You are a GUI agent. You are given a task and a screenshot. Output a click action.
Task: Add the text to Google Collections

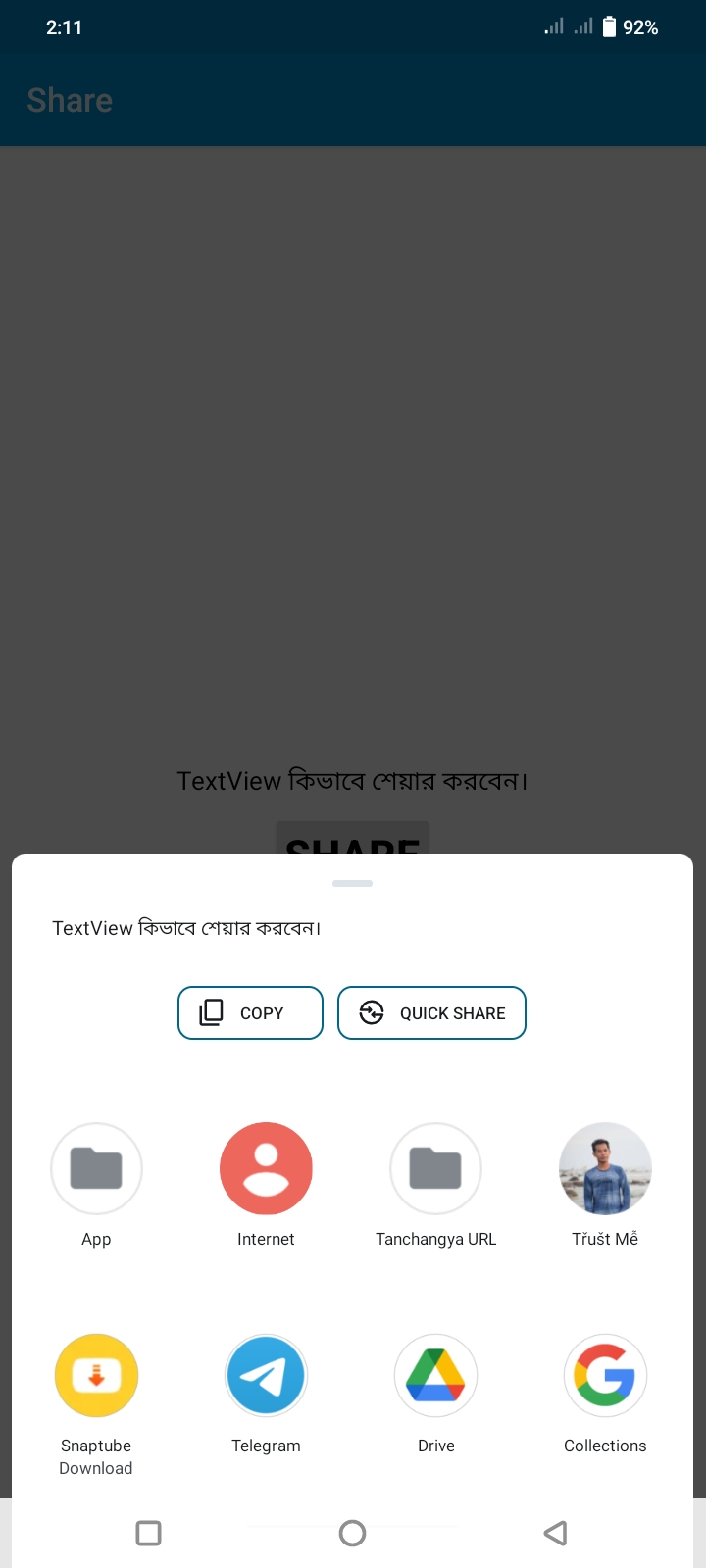(x=605, y=1394)
